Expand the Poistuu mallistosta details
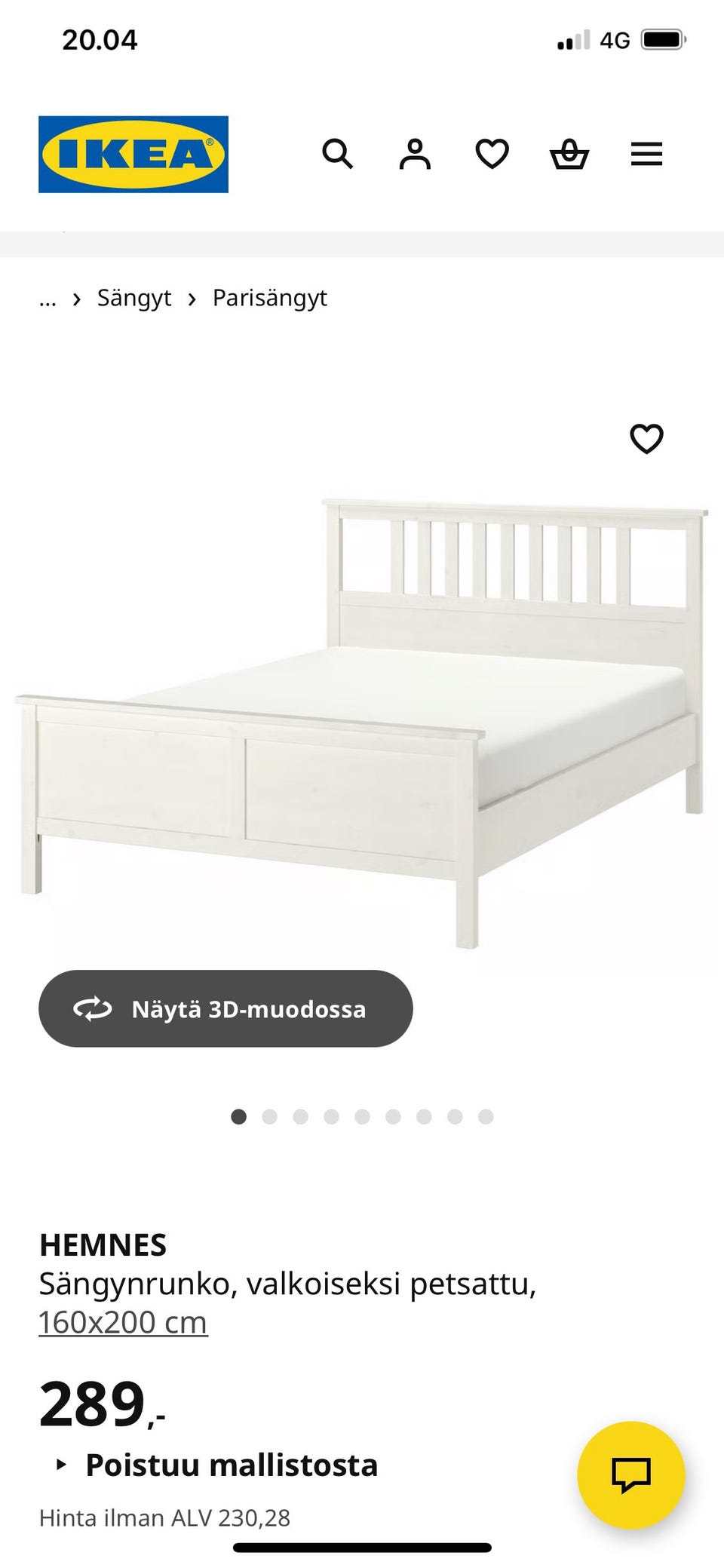This screenshot has width=724, height=1568. [x=217, y=1465]
